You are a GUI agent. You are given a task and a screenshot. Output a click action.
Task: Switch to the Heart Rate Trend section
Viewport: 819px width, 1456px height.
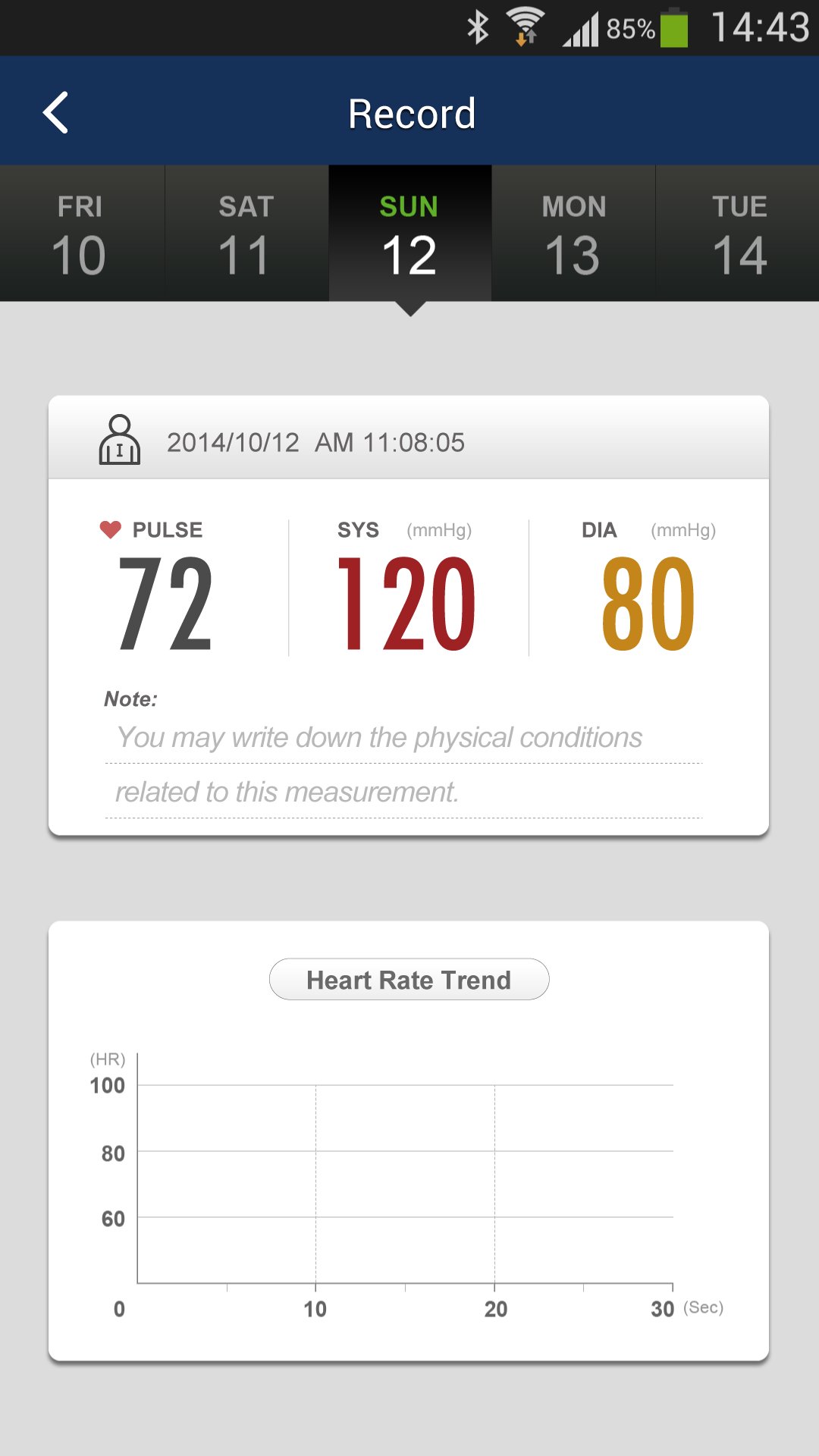coord(409,979)
